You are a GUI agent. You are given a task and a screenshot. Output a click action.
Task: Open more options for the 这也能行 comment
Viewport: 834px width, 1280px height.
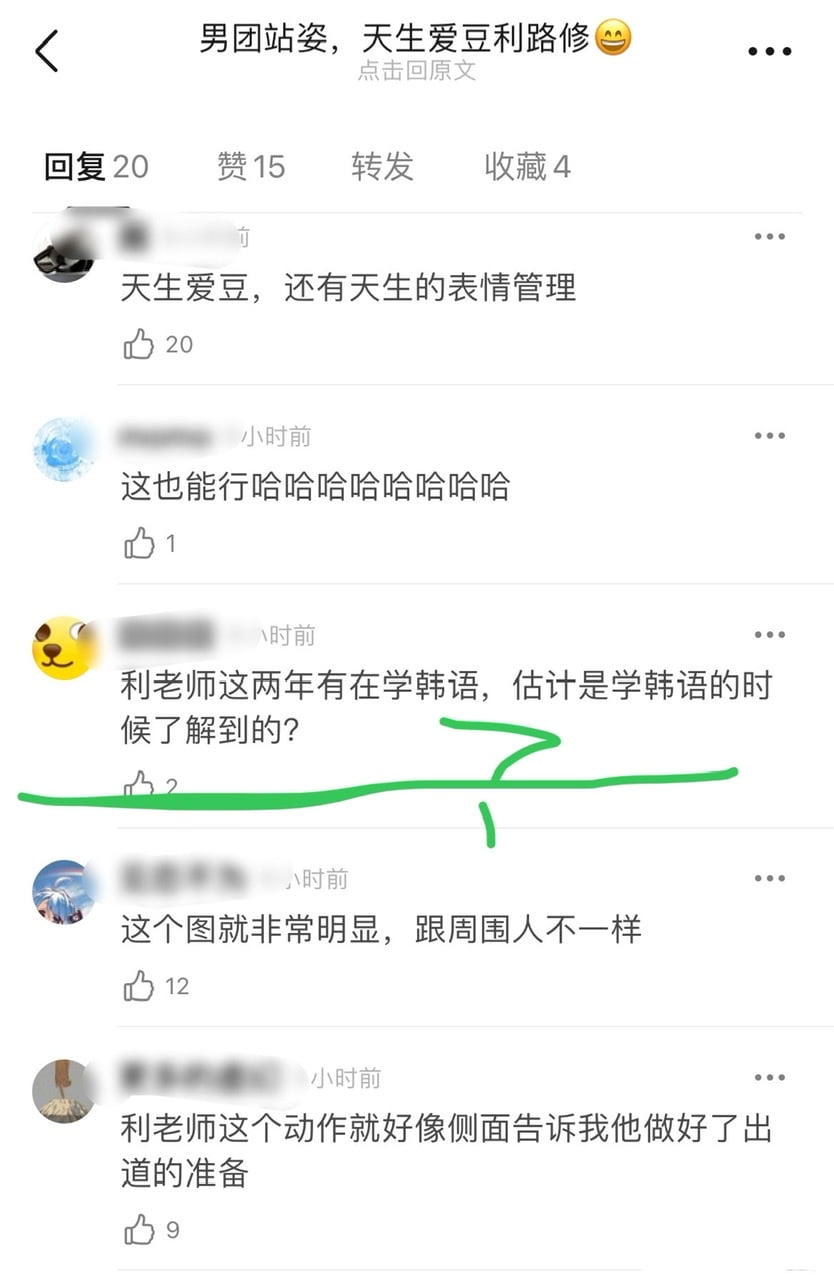[769, 436]
